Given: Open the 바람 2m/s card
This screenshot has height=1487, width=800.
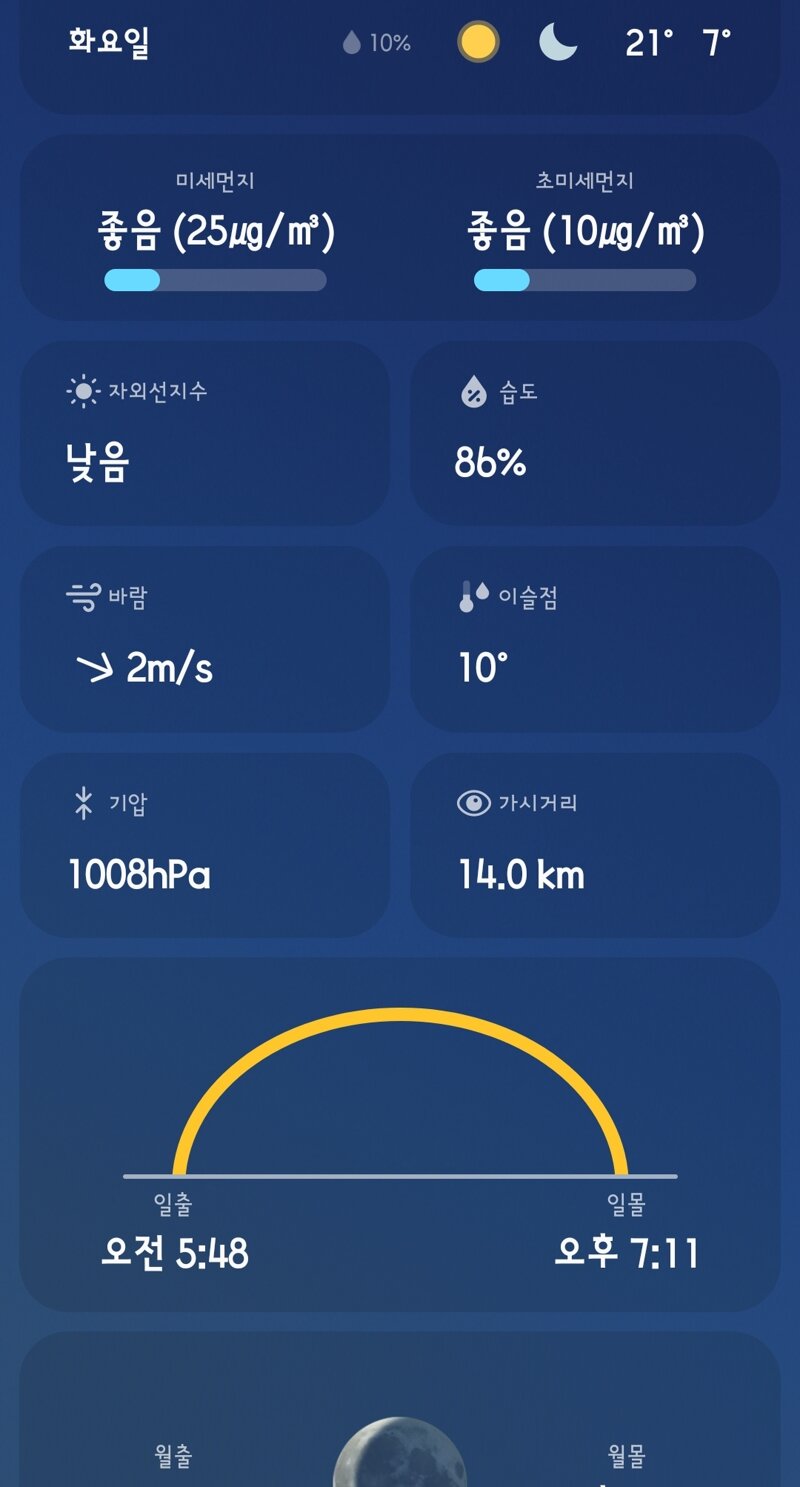Looking at the screenshot, I should click(x=205, y=639).
